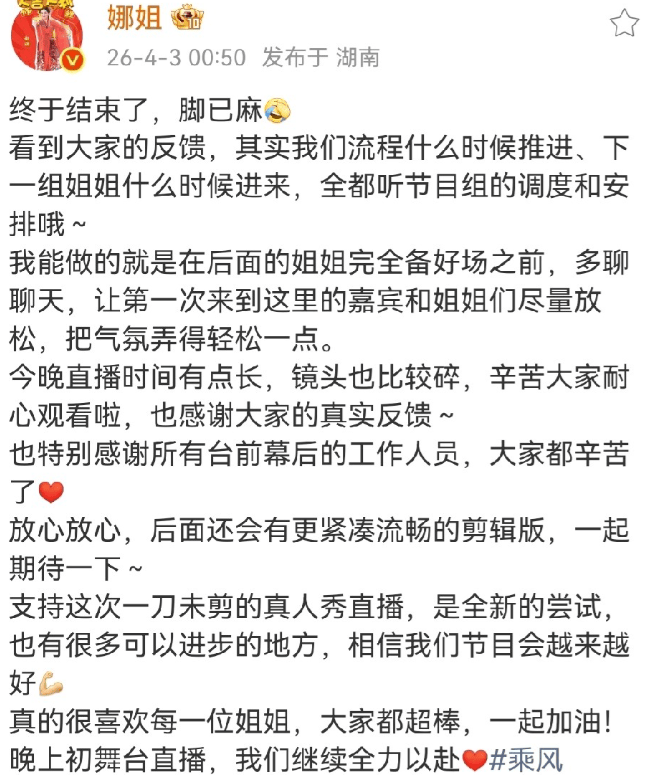The height and width of the screenshot is (775, 649).
Task: Open the username 娜姐
Action: [x=135, y=17]
